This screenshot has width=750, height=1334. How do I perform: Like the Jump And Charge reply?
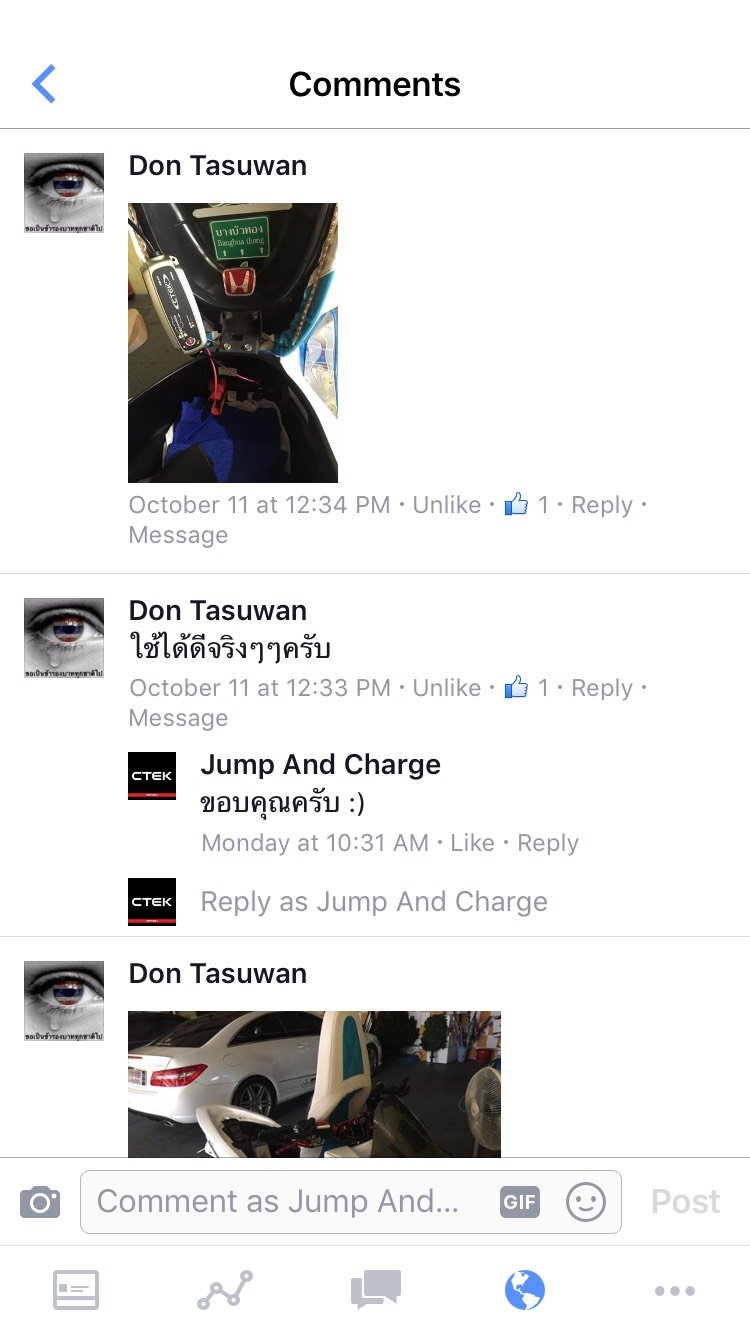tap(472, 843)
